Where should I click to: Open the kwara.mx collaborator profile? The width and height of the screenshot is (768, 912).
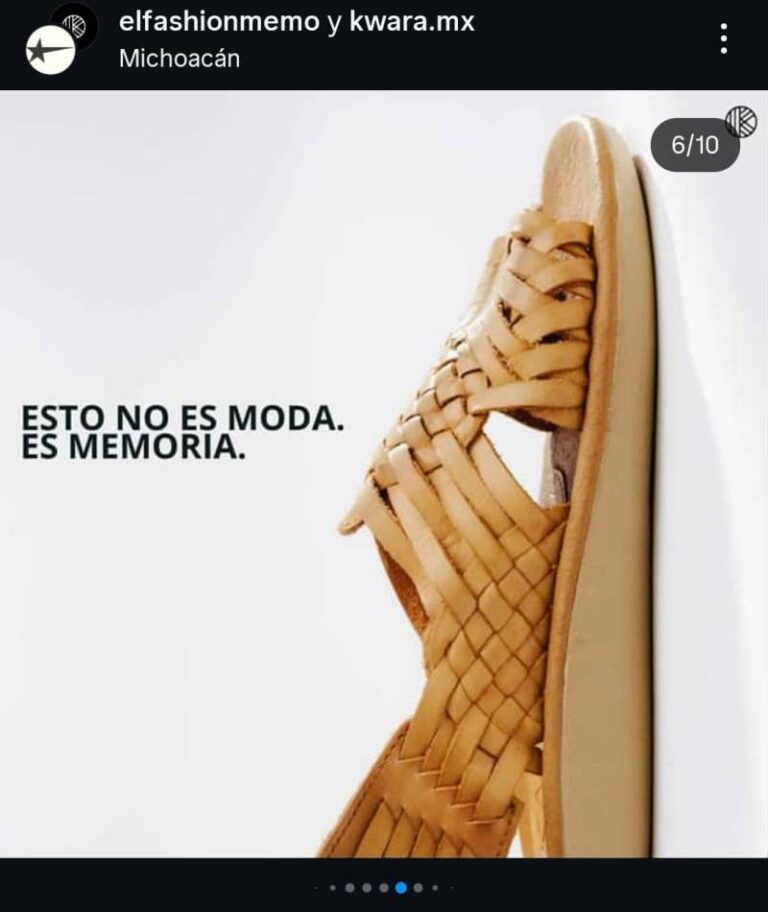click(x=412, y=21)
